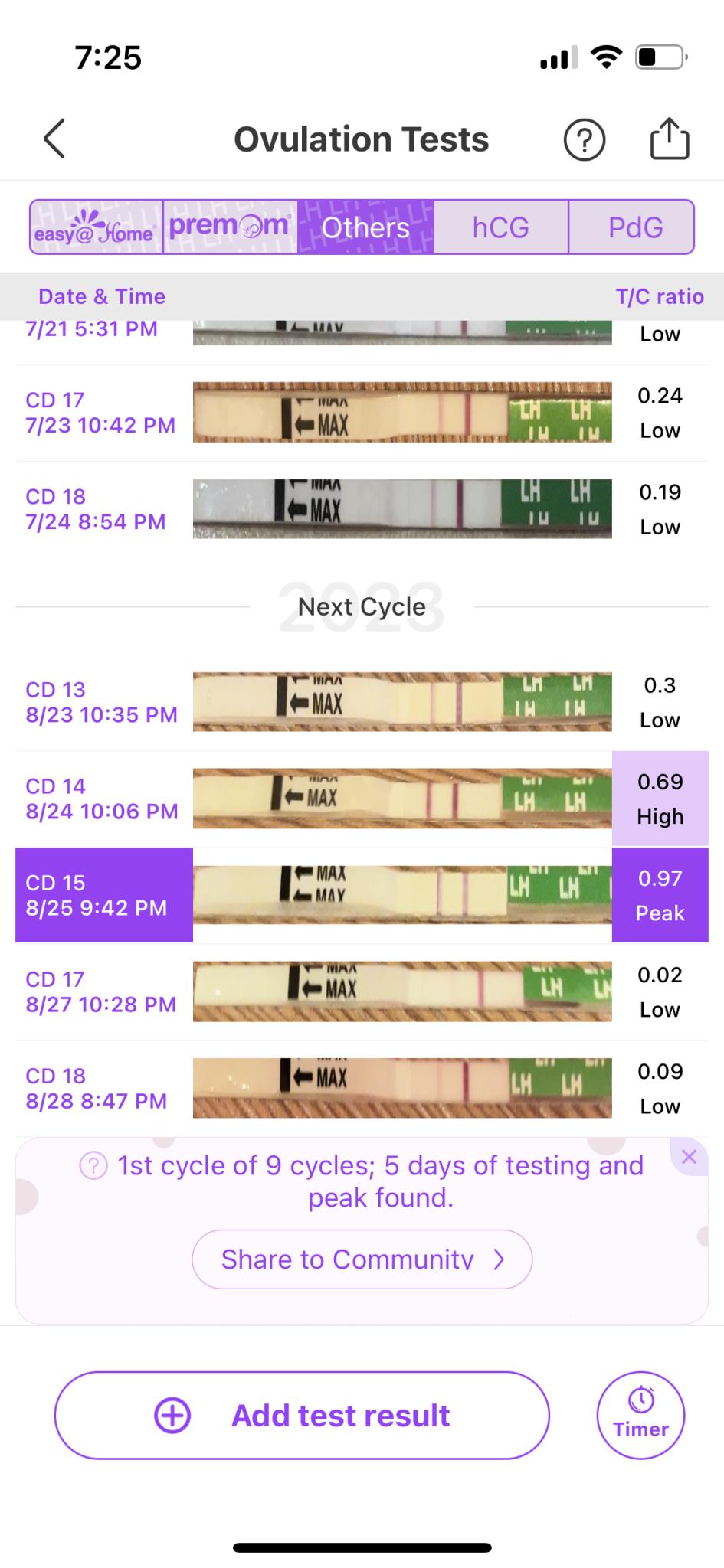Switch to the Easy@Home tab
Viewport: 724px width, 1568px height.
97,227
